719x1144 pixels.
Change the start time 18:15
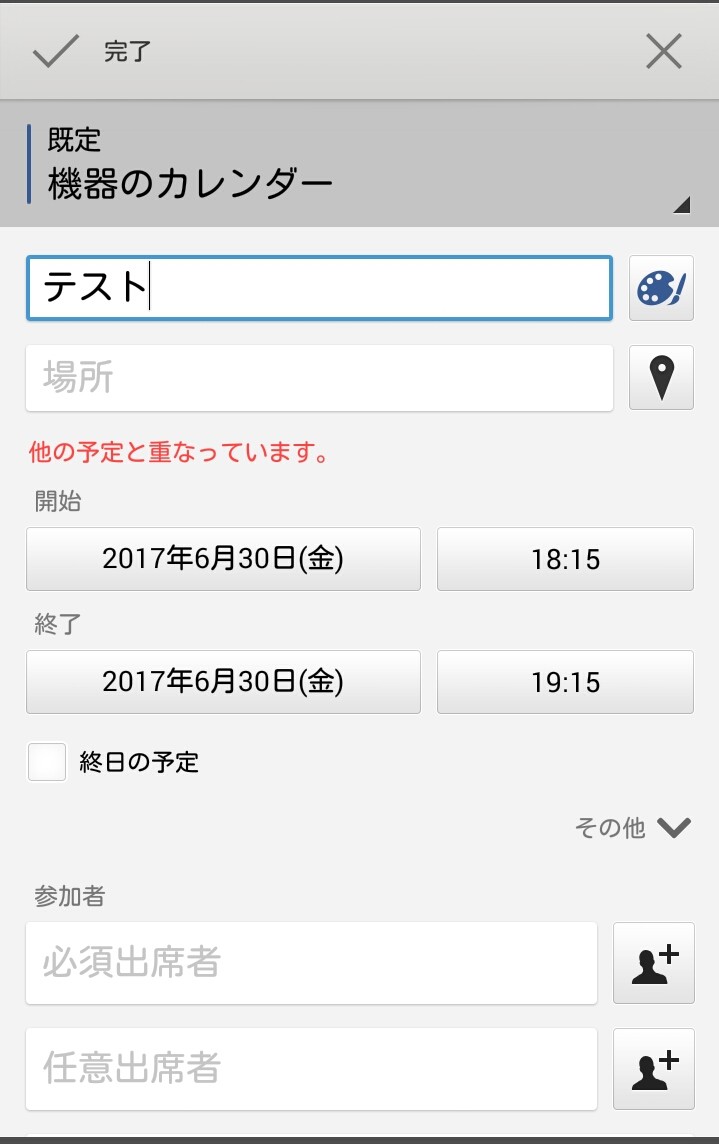click(x=565, y=559)
